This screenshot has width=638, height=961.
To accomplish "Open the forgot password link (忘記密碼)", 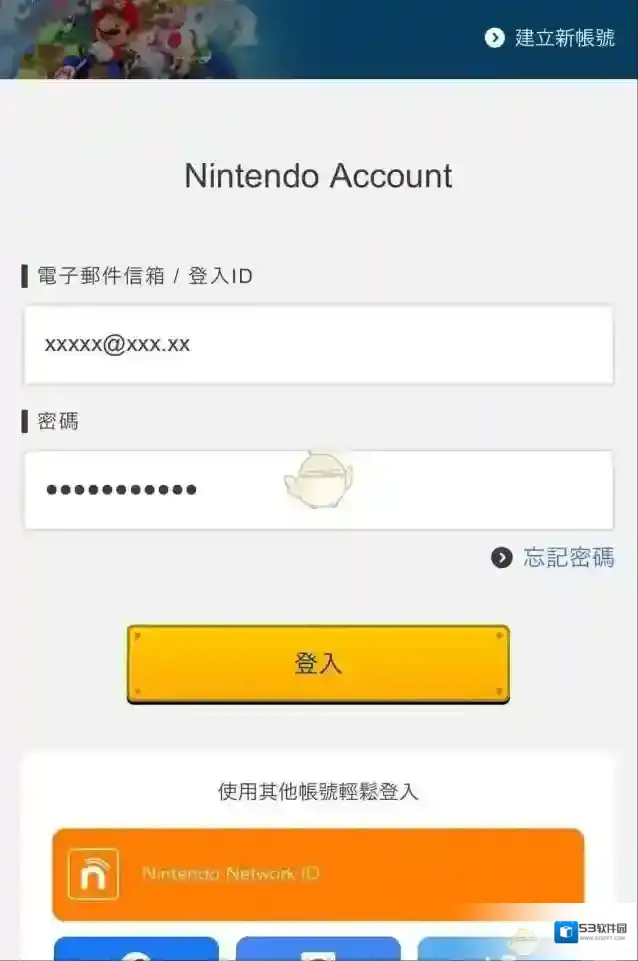I will [x=554, y=557].
